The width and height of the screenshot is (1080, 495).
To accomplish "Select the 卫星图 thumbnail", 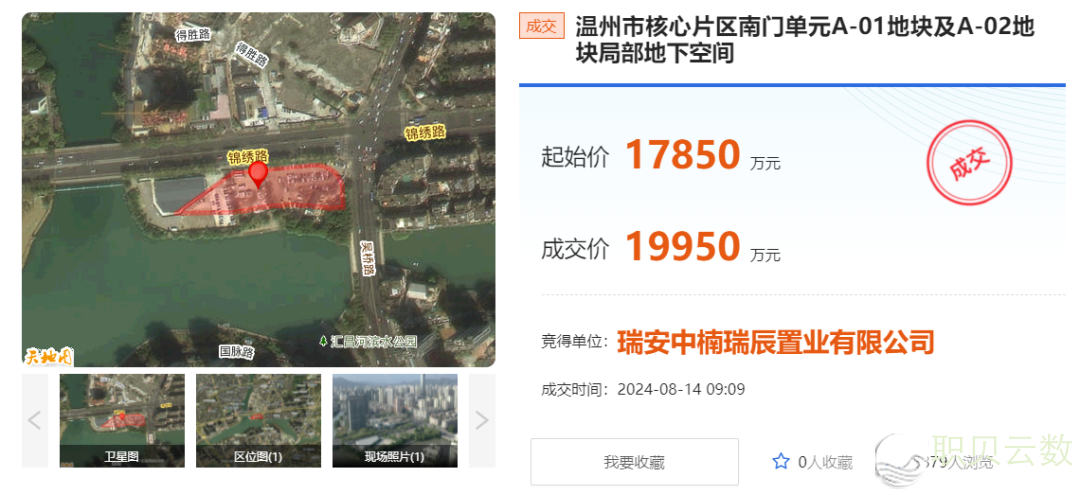I will 122,420.
